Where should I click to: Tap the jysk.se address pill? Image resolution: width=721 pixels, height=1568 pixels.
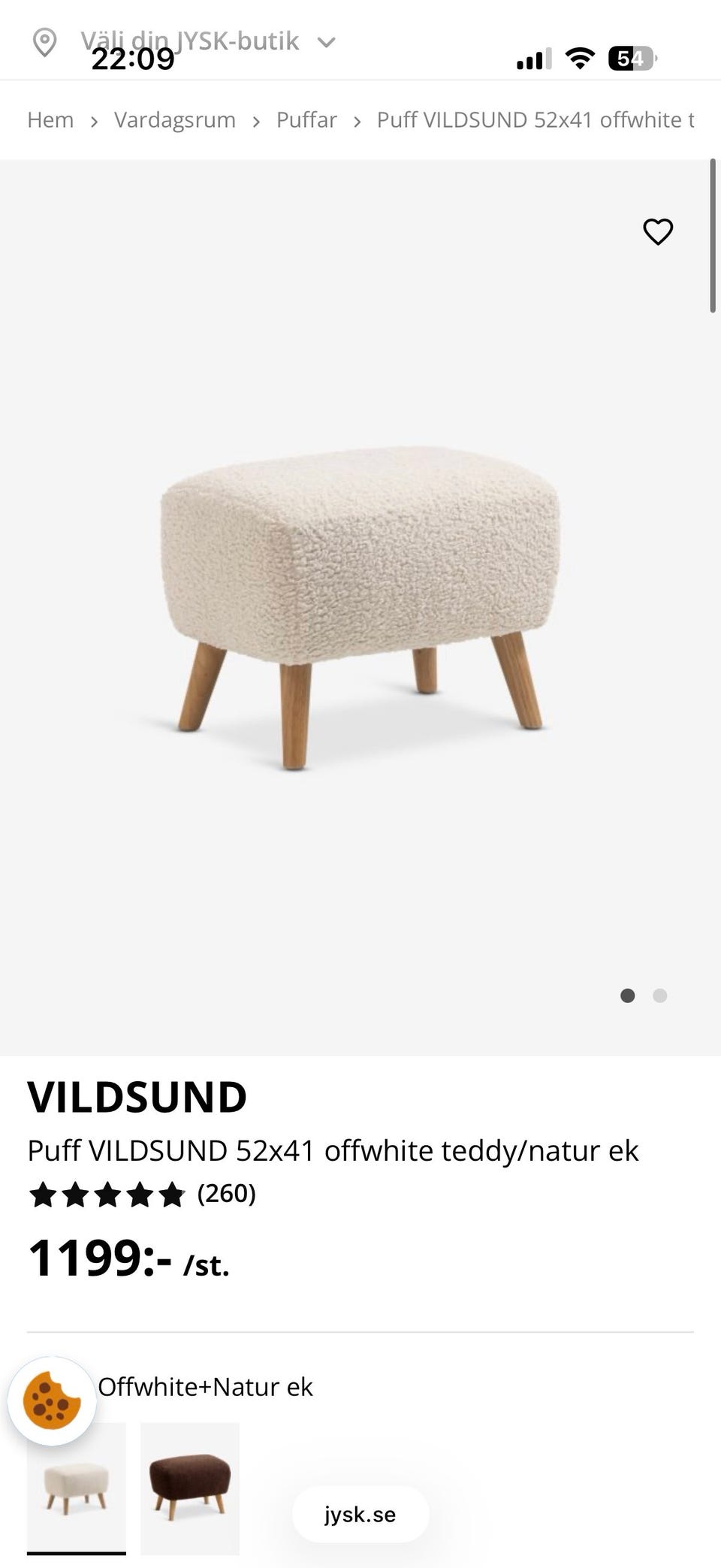(x=360, y=1515)
